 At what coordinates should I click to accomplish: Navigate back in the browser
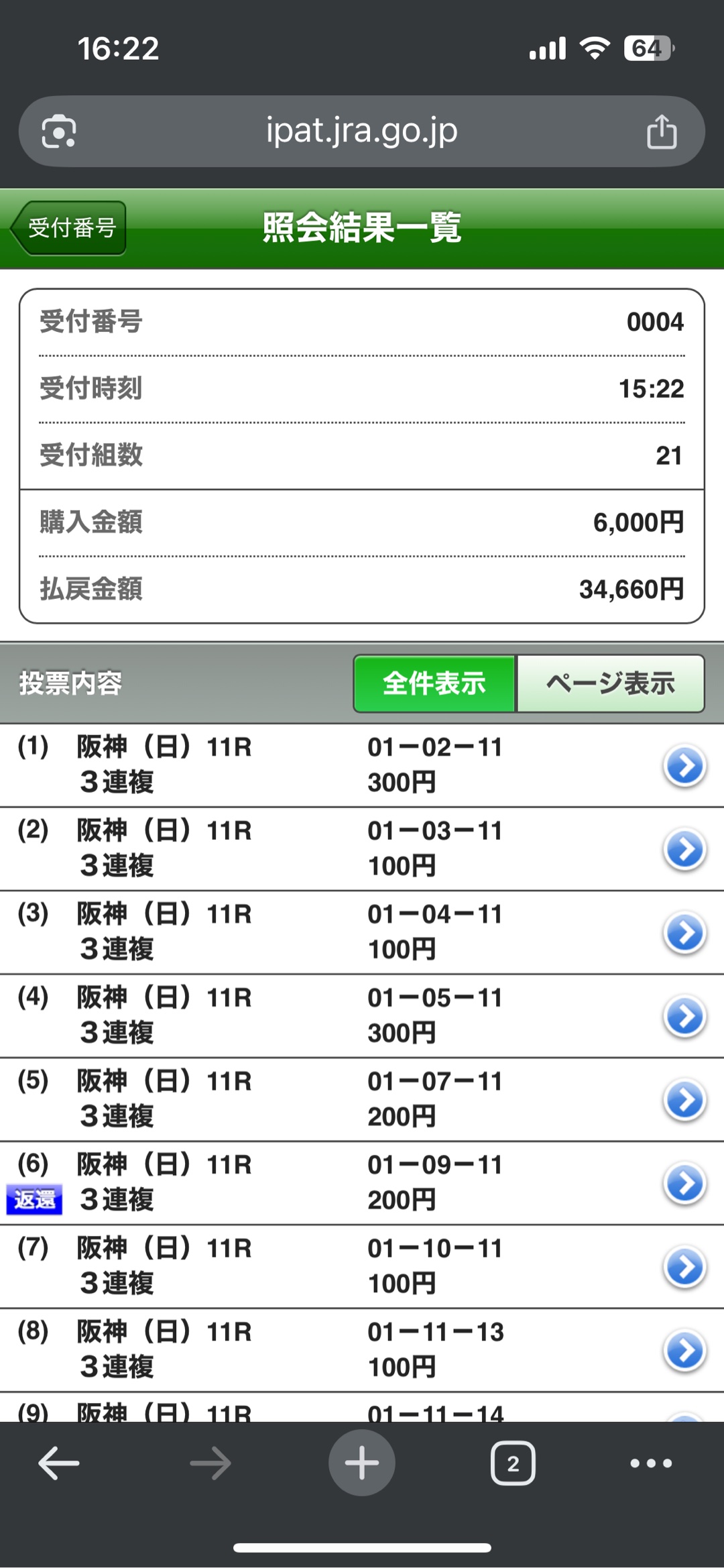click(x=59, y=1463)
